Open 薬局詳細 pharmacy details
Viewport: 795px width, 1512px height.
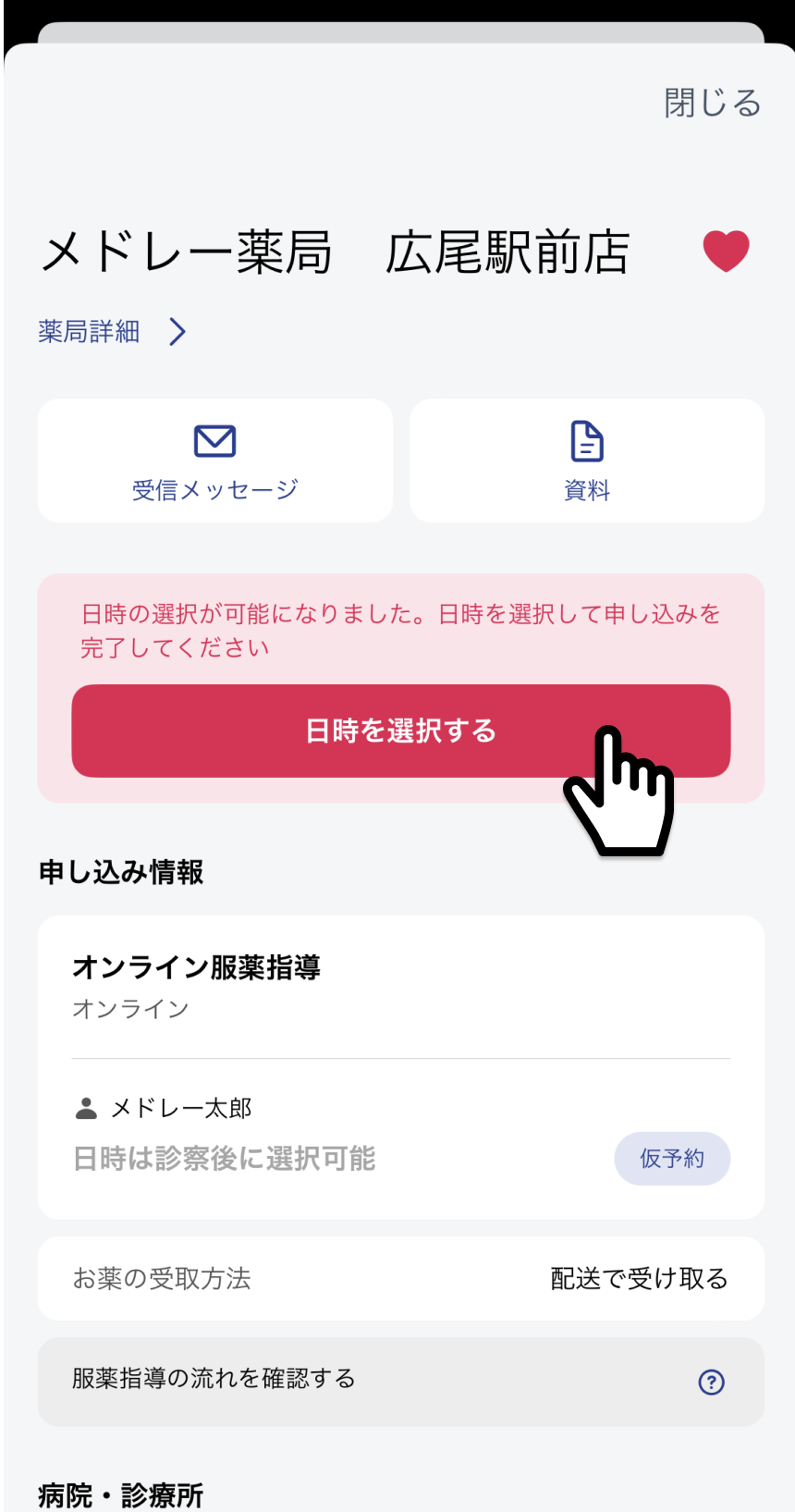112,331
